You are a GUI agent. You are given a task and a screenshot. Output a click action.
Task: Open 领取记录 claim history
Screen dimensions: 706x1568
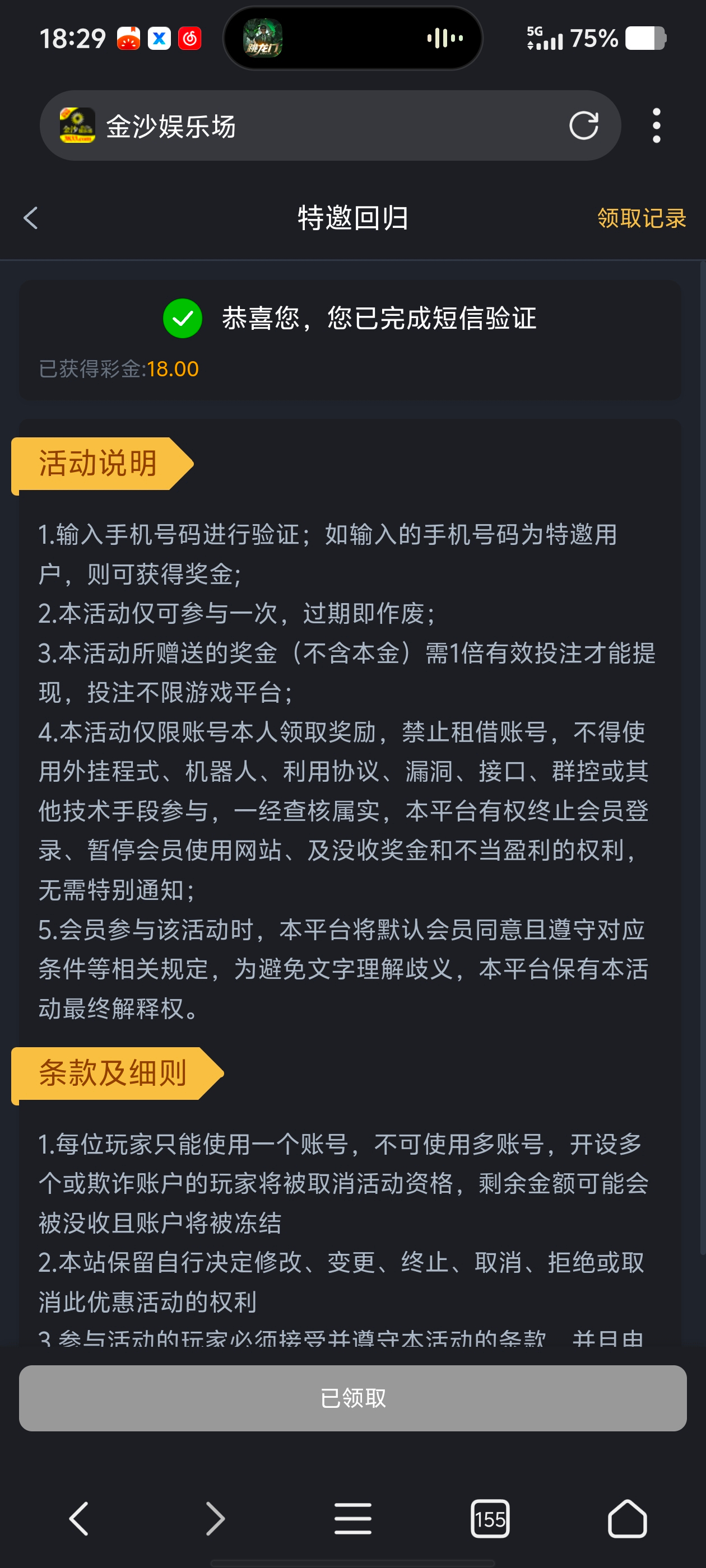641,218
